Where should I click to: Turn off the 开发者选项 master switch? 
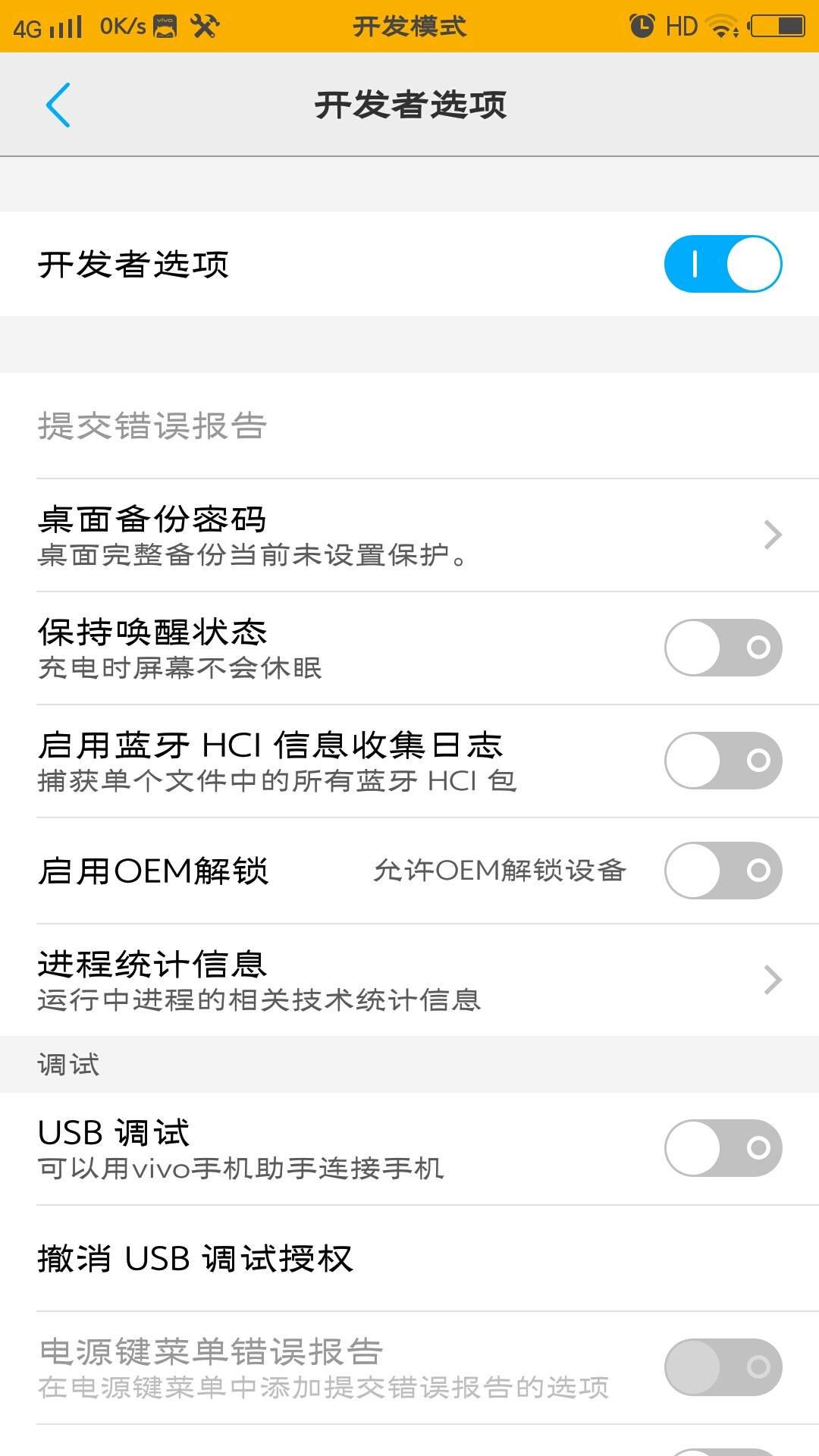coord(723,264)
